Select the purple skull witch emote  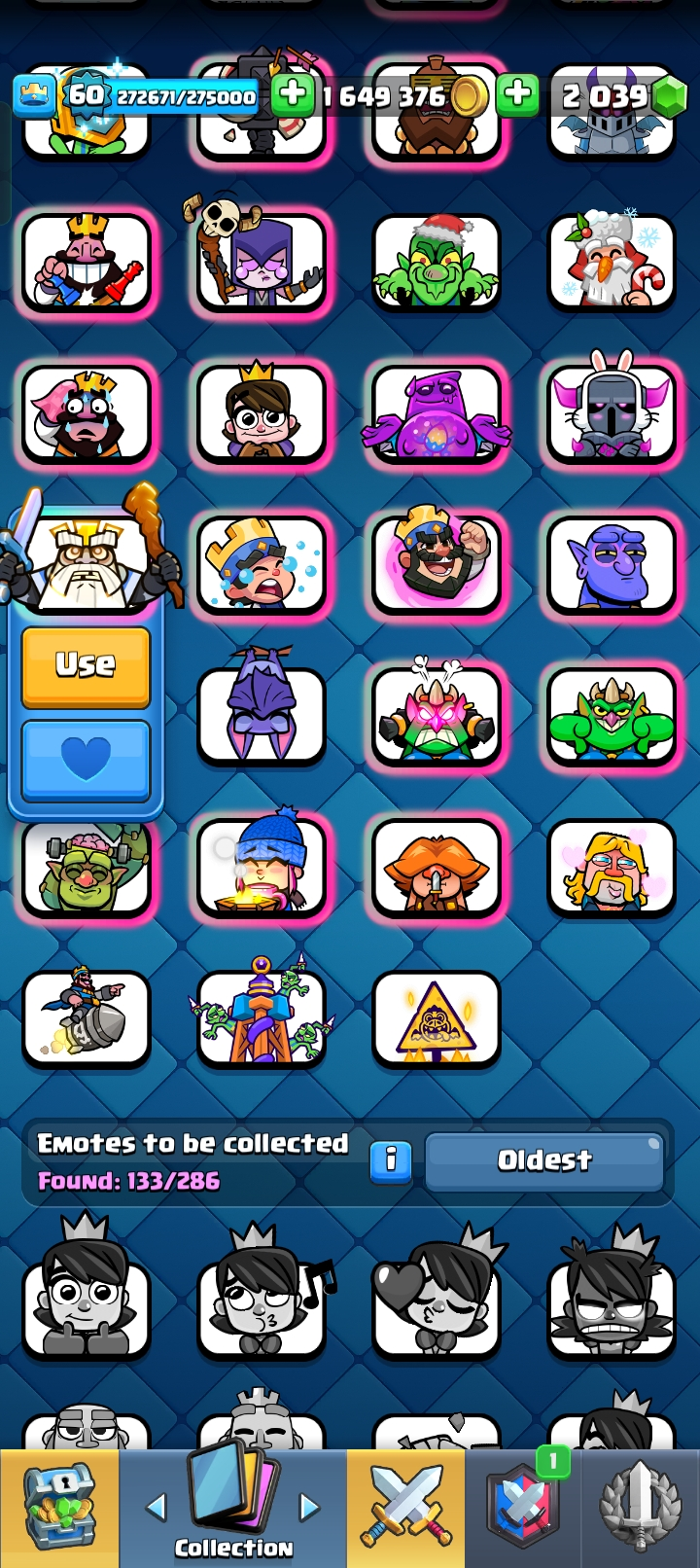[x=261, y=263]
